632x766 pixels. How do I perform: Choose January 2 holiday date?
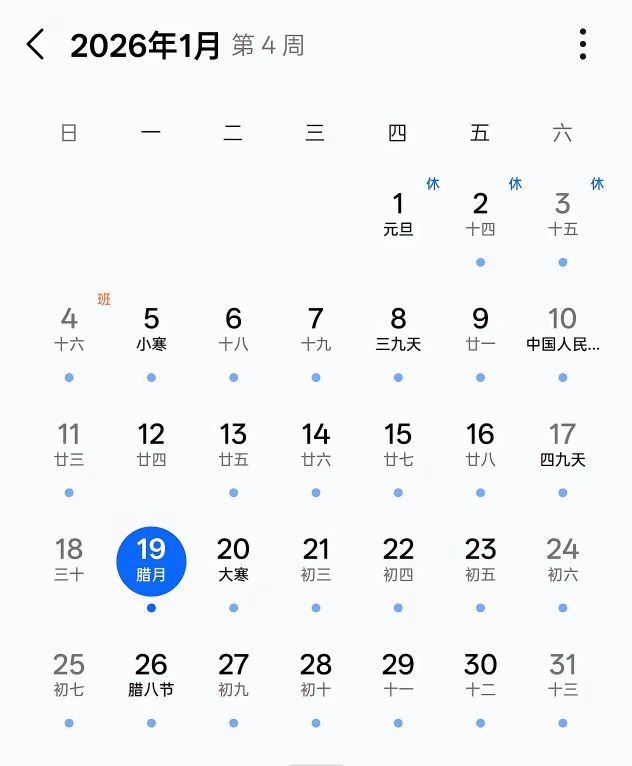tap(480, 214)
